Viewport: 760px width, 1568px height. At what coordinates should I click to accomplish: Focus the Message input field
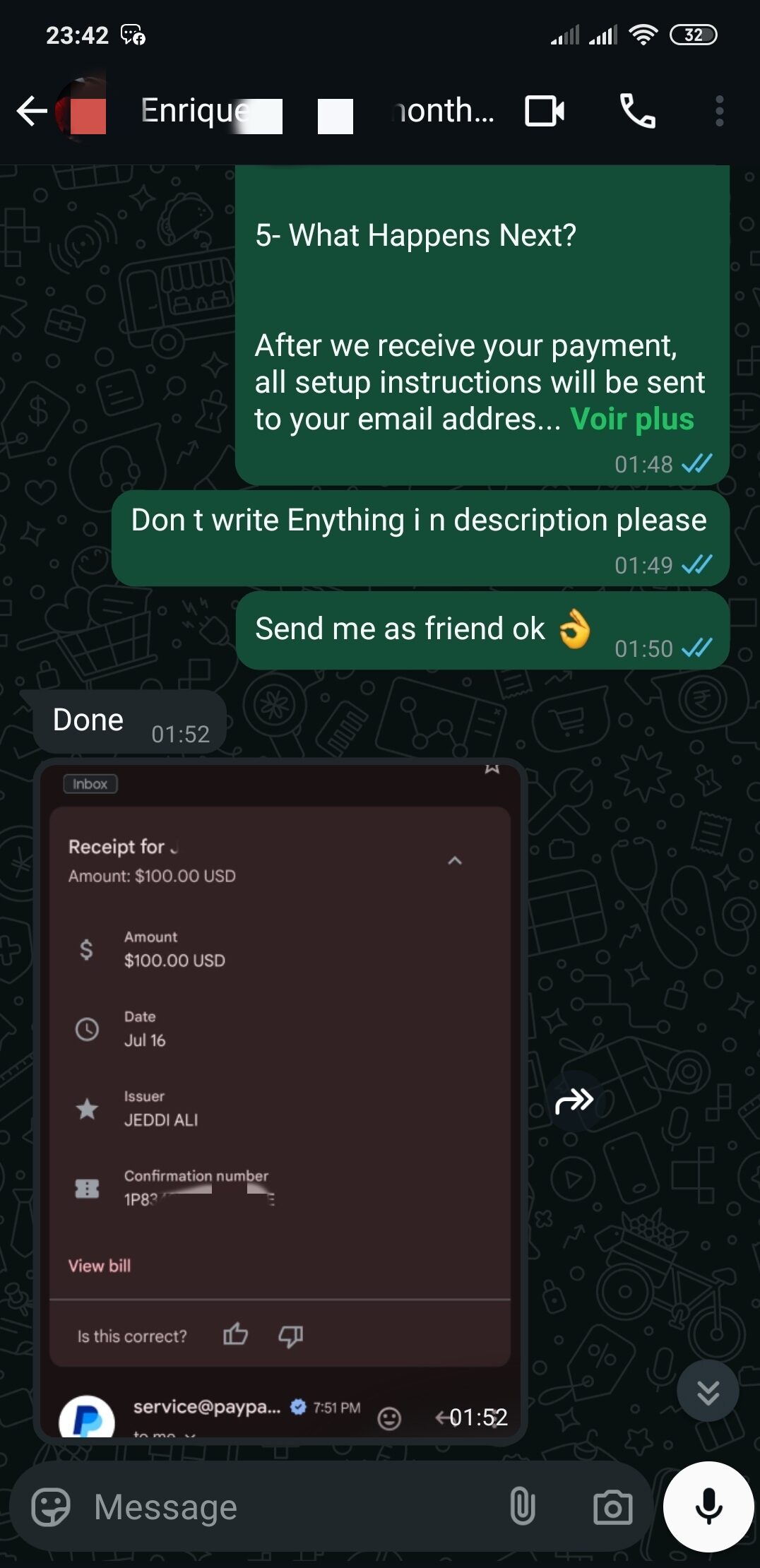(x=283, y=1507)
